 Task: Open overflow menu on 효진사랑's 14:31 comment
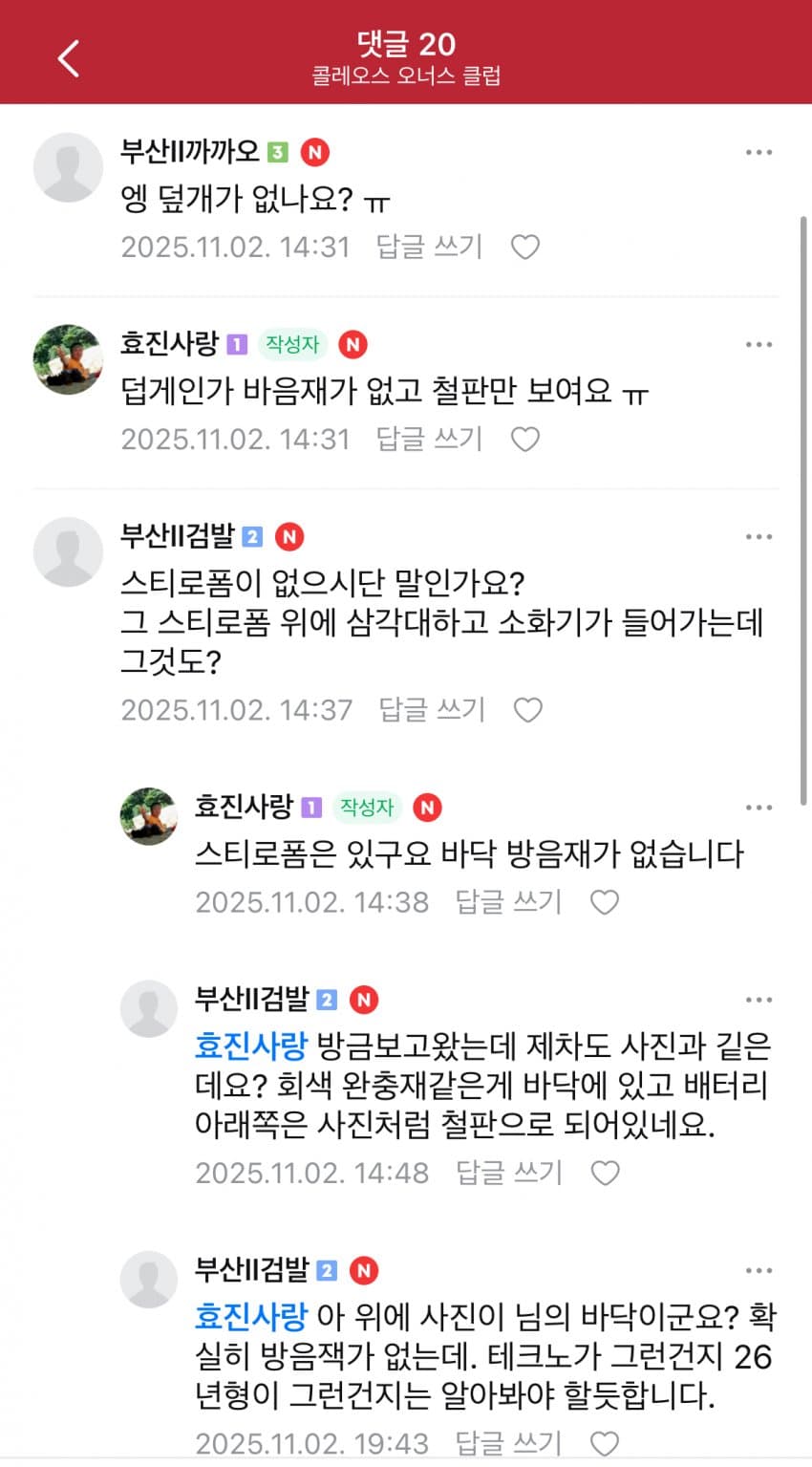click(759, 344)
